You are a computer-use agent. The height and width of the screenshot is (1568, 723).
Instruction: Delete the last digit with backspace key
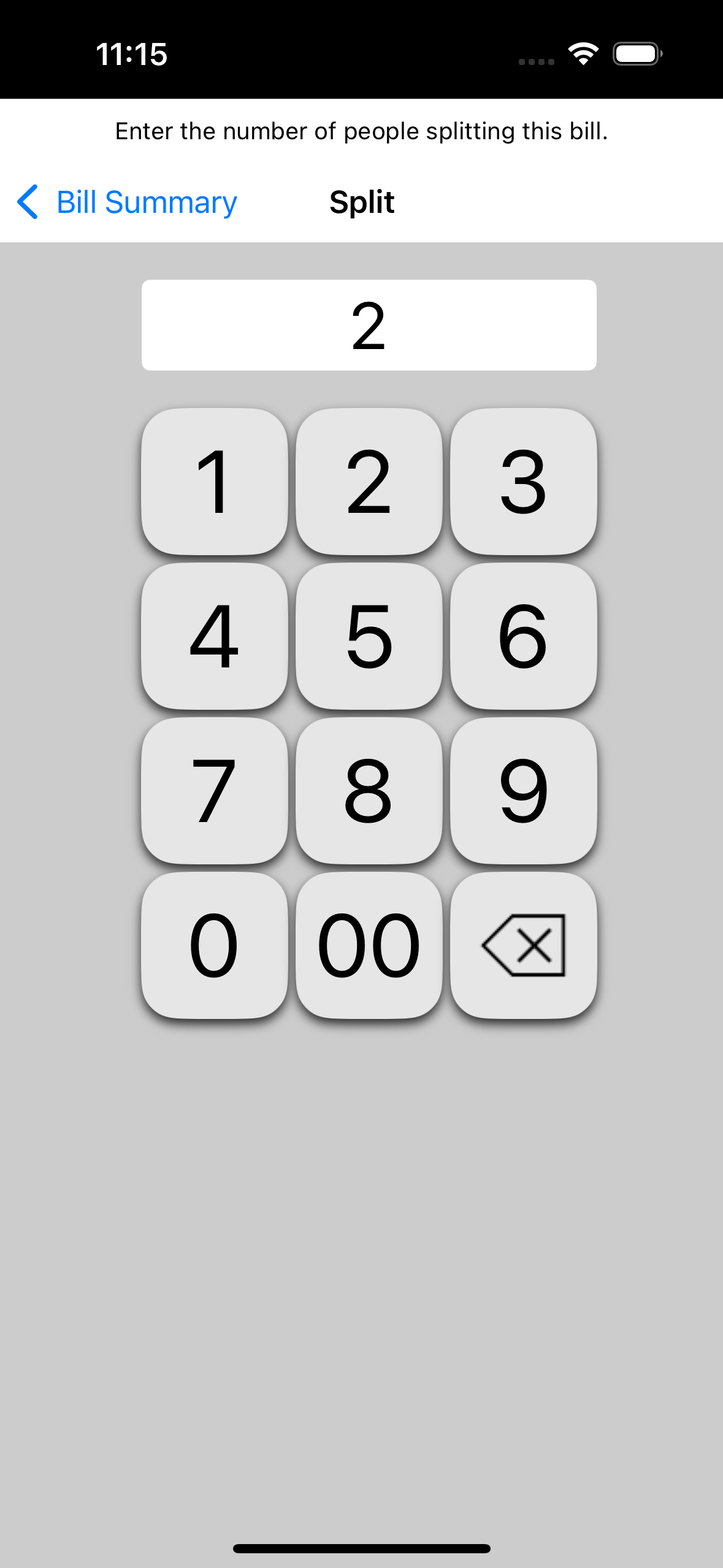click(x=523, y=945)
